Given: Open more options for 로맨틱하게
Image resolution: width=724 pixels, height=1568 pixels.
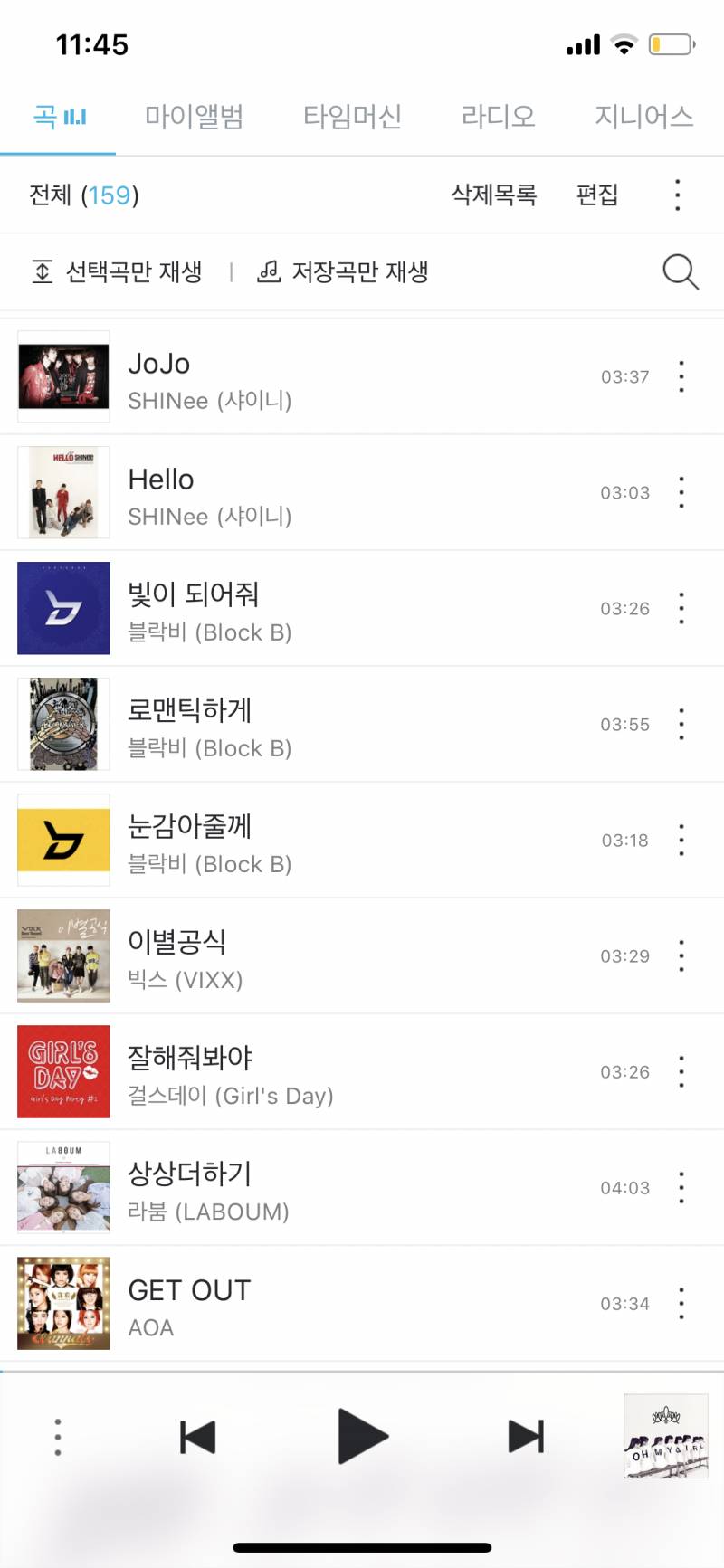Looking at the screenshot, I should pyautogui.click(x=681, y=724).
